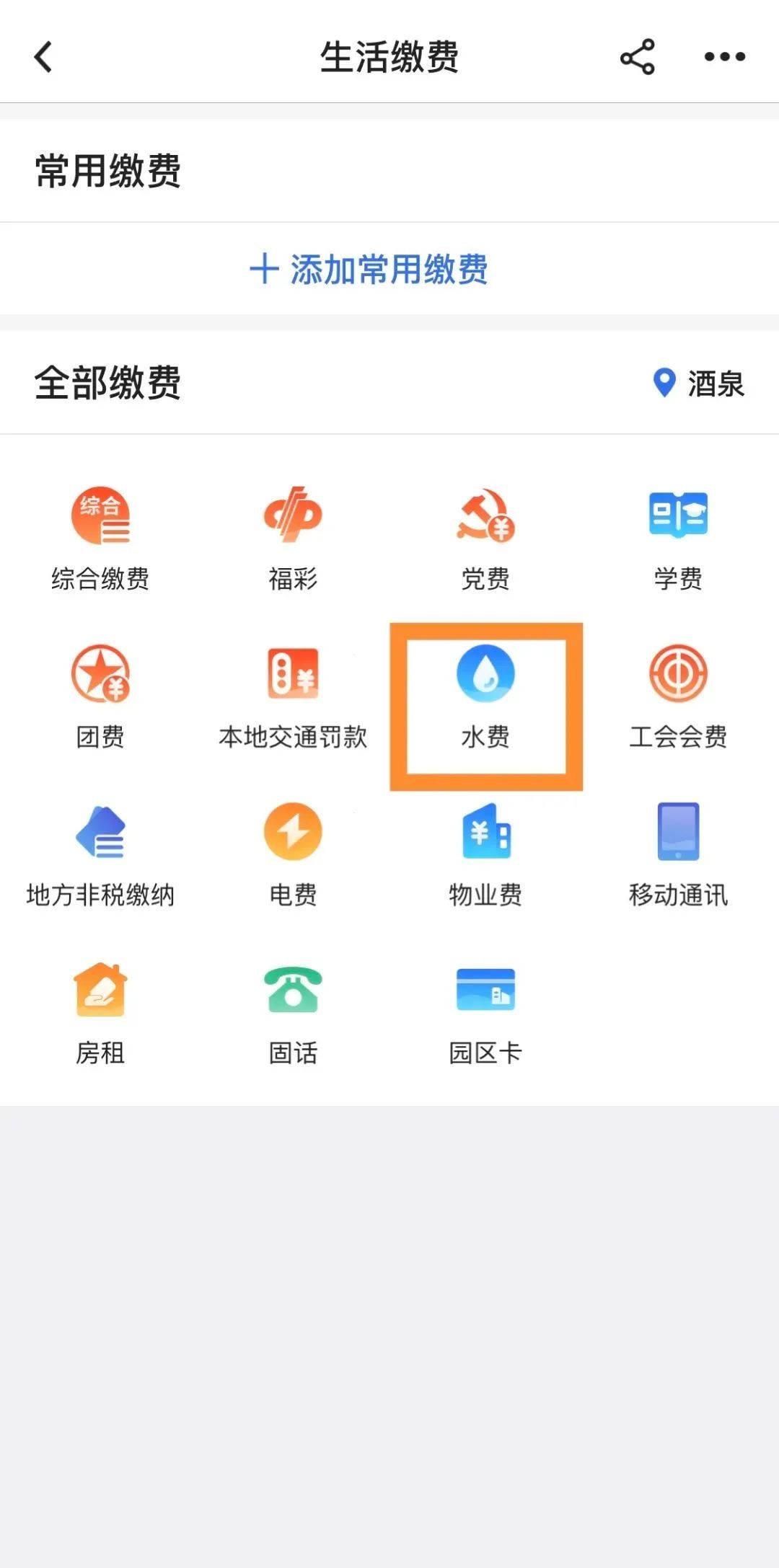779x1568 pixels.
Task: Select the 福彩 option
Action: (293, 539)
